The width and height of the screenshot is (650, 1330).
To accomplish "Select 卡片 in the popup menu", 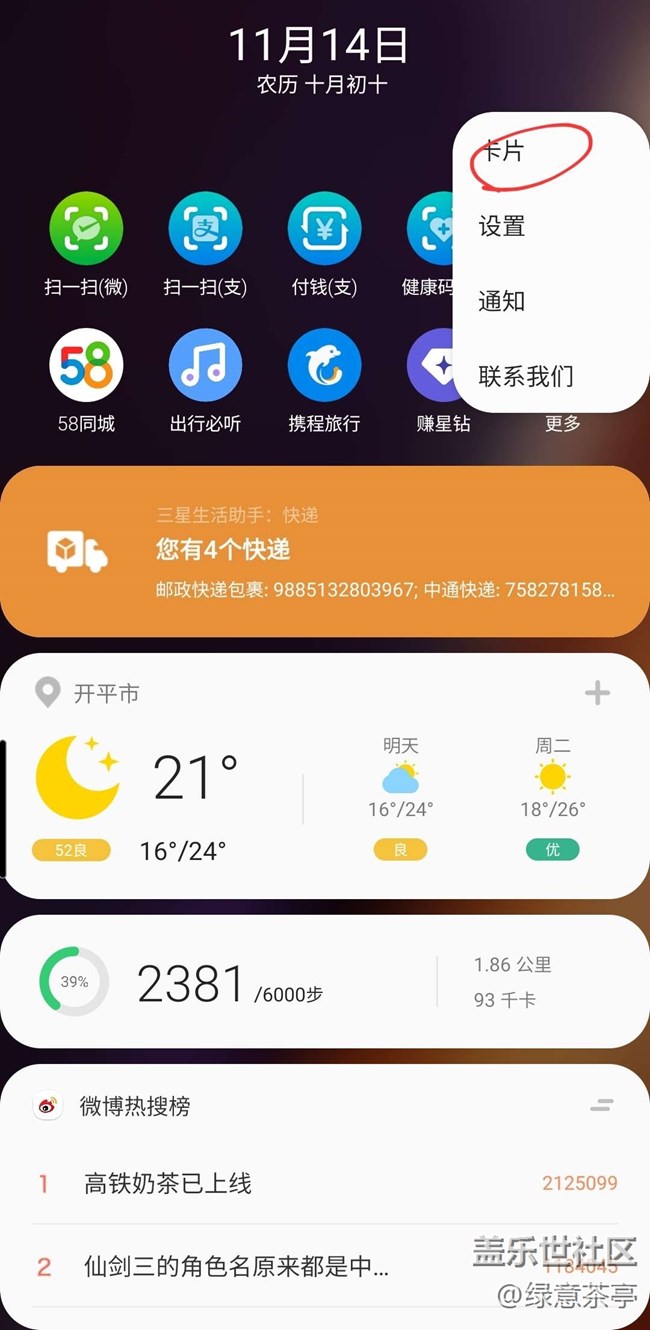I will coord(550,151).
